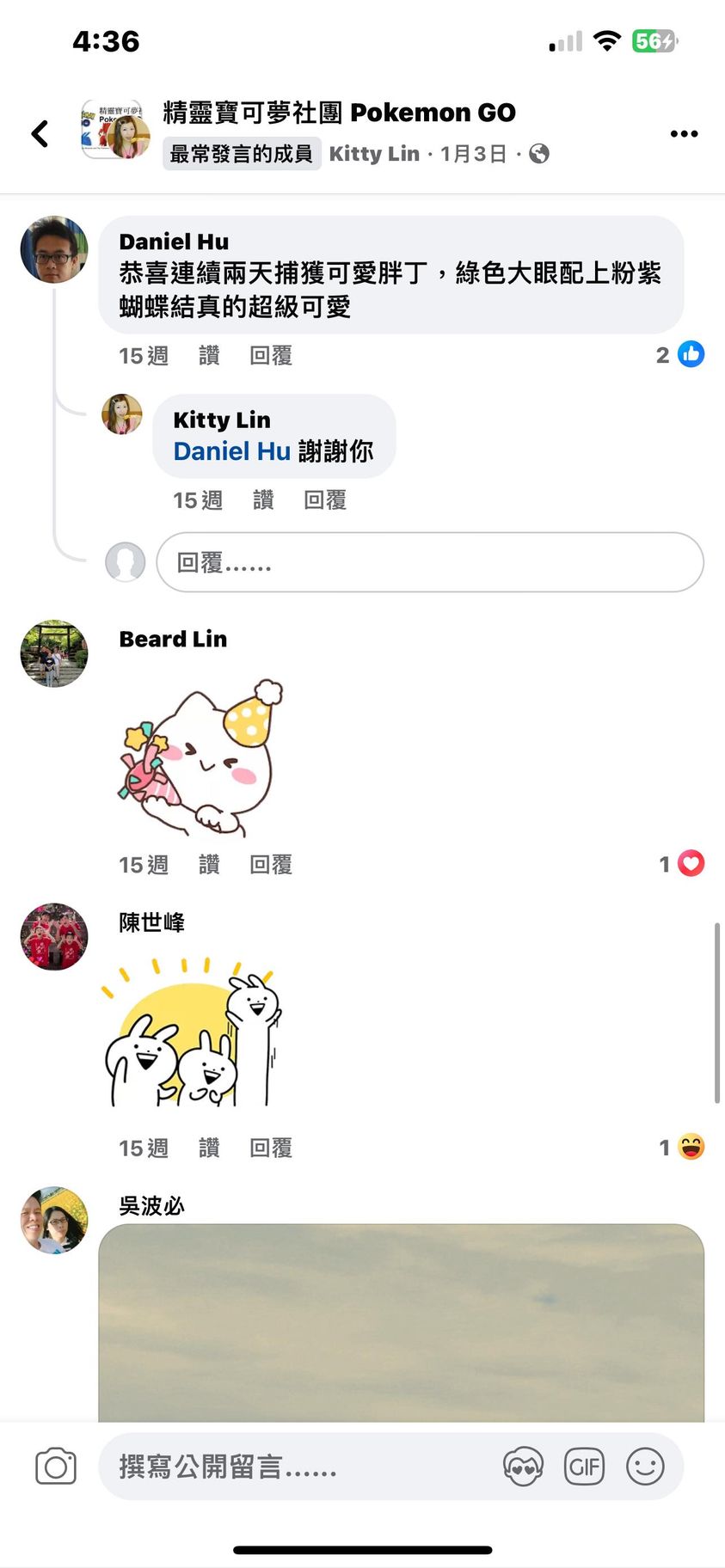
Task: View reactions on Daniel Hu's comment
Action: 680,354
